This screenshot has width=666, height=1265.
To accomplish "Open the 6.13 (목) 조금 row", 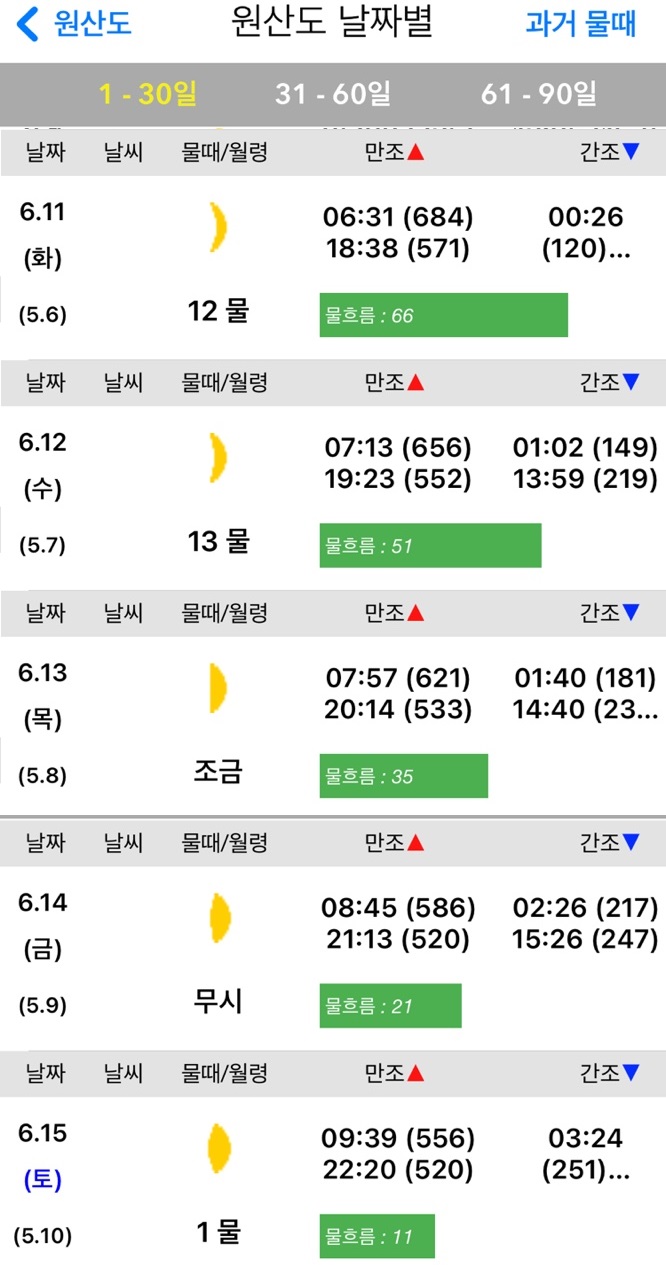I will (333, 725).
